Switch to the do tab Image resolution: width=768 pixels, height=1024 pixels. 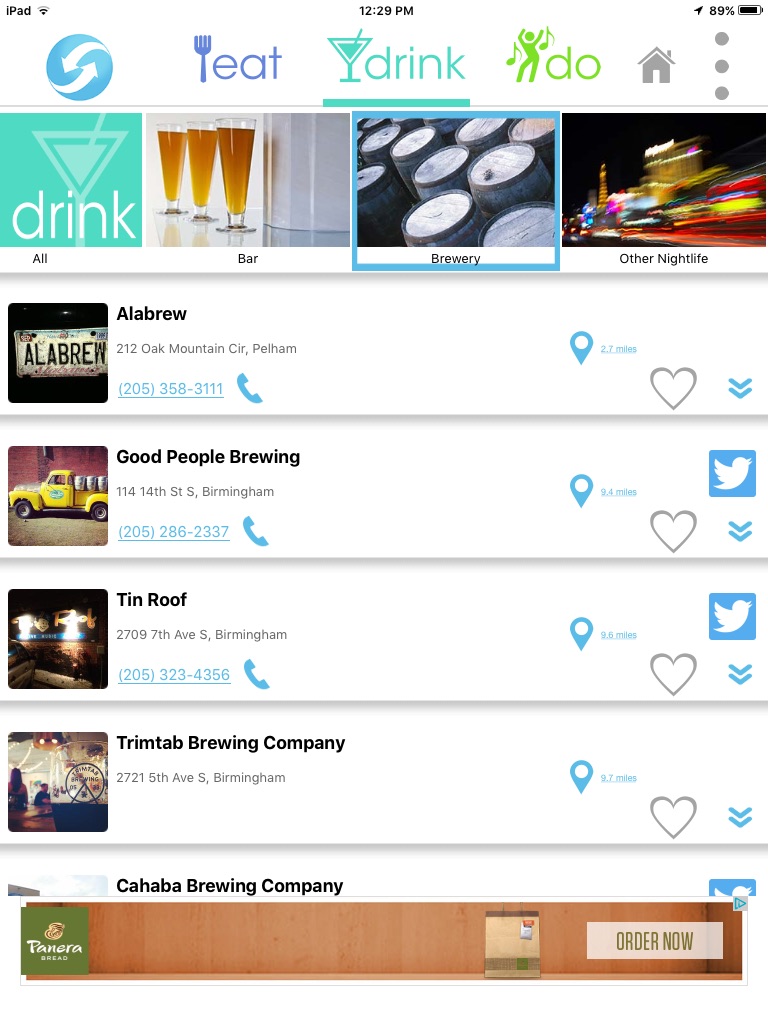553,56
